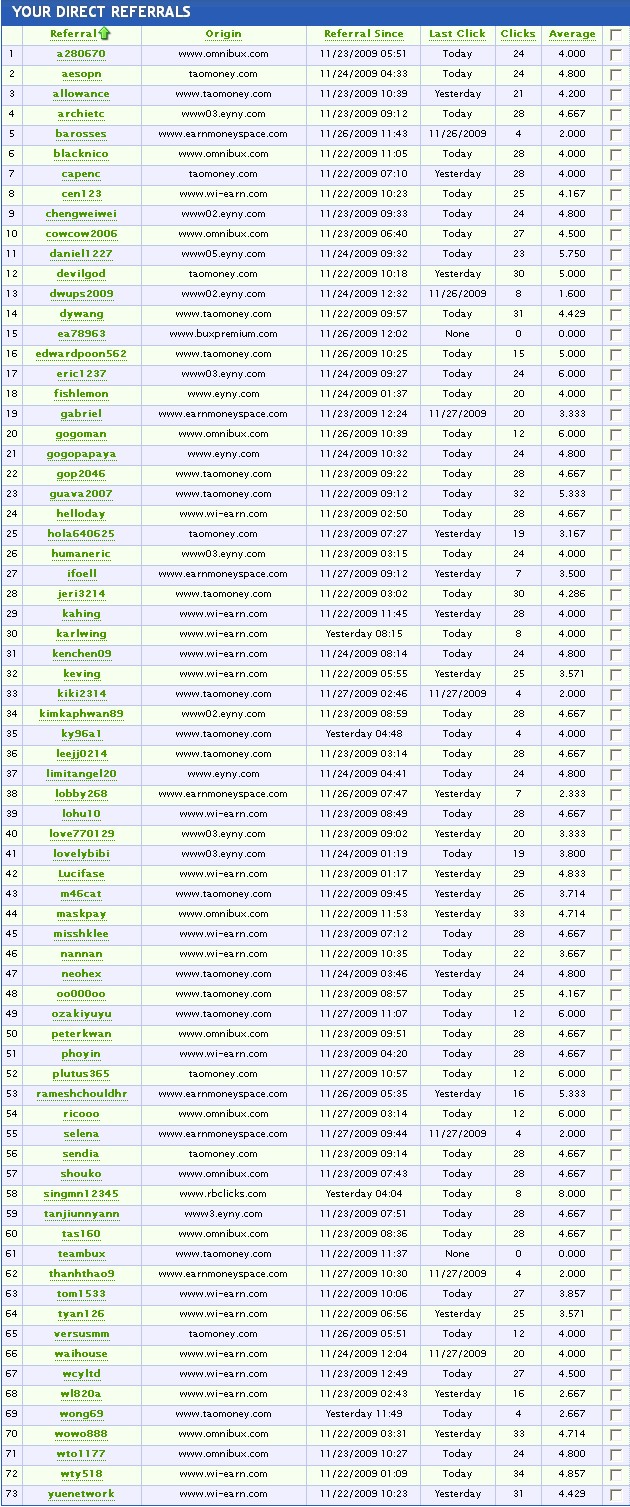Screen dimensions: 630x1507
Task: Tick the checkbox for yuenetwork
Action: [x=615, y=1495]
